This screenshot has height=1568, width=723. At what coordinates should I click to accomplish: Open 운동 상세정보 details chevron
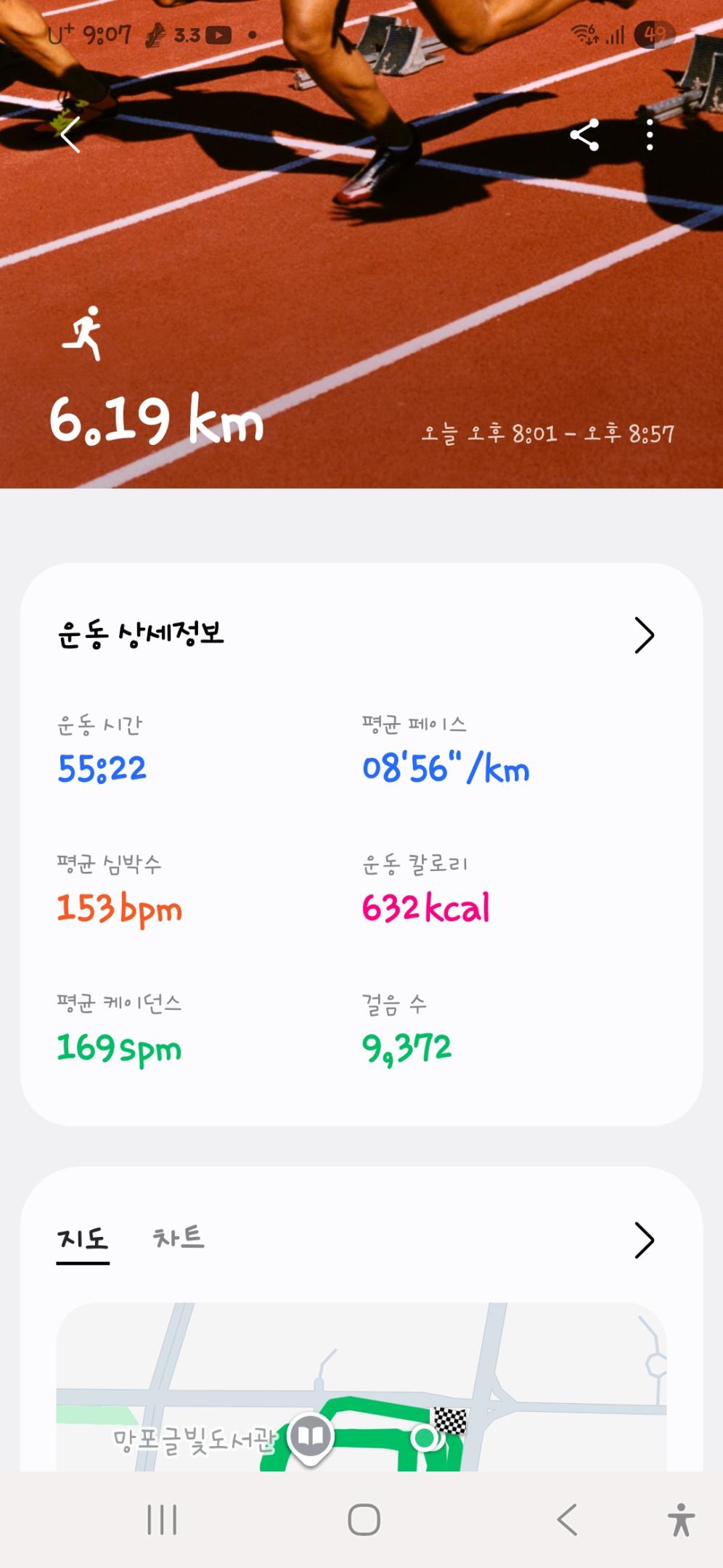(x=644, y=636)
